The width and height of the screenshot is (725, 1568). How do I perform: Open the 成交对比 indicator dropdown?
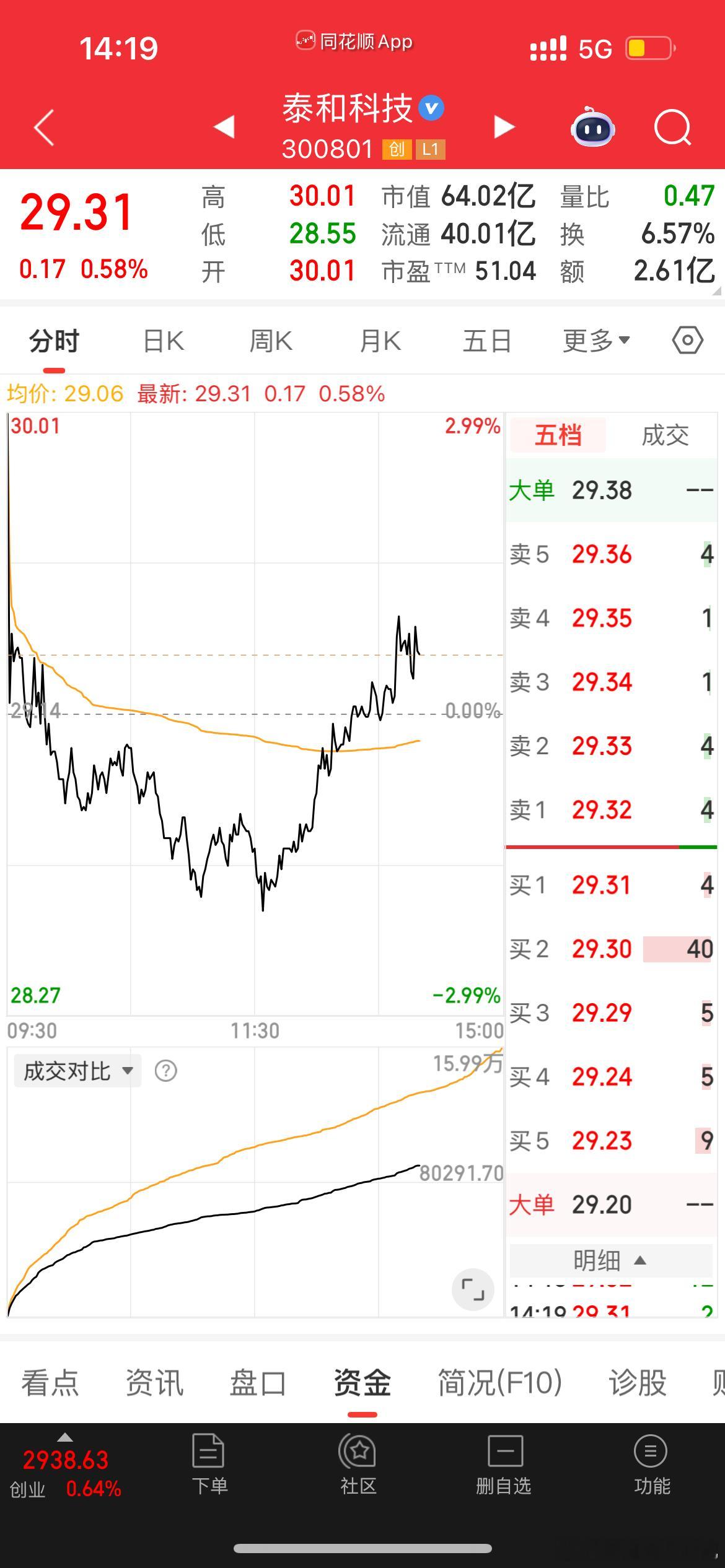pyautogui.click(x=76, y=1069)
